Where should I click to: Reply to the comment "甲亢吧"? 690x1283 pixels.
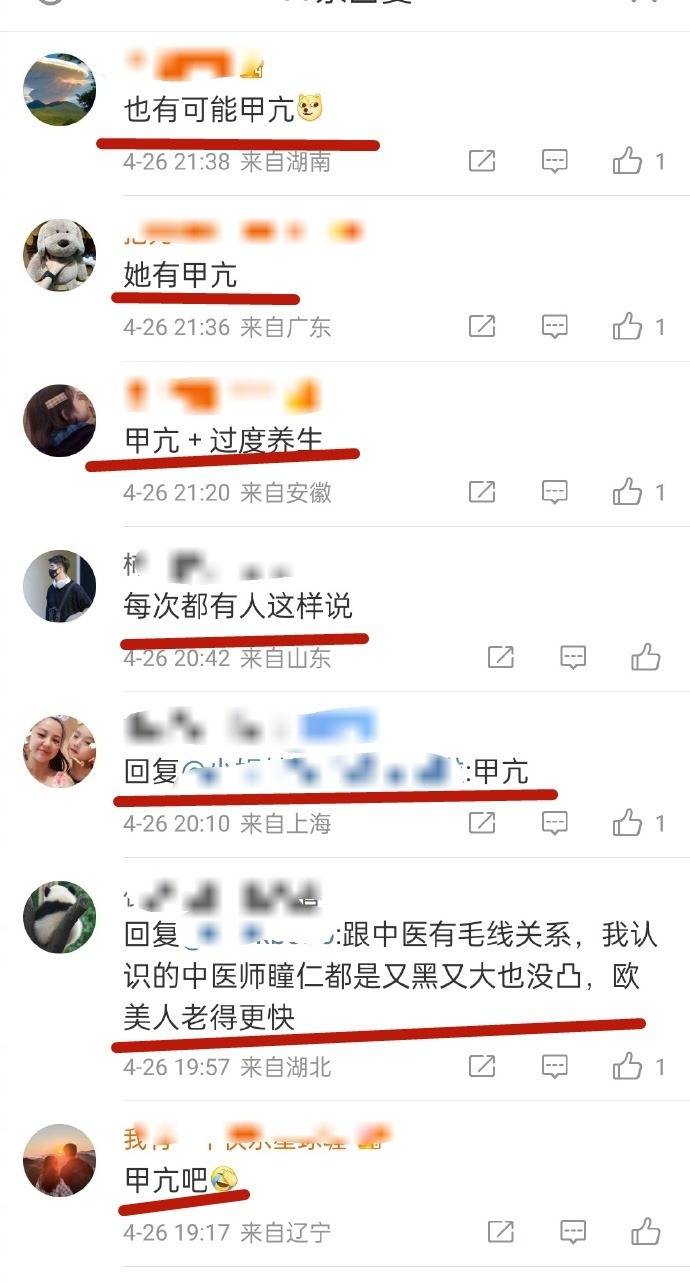point(573,1231)
